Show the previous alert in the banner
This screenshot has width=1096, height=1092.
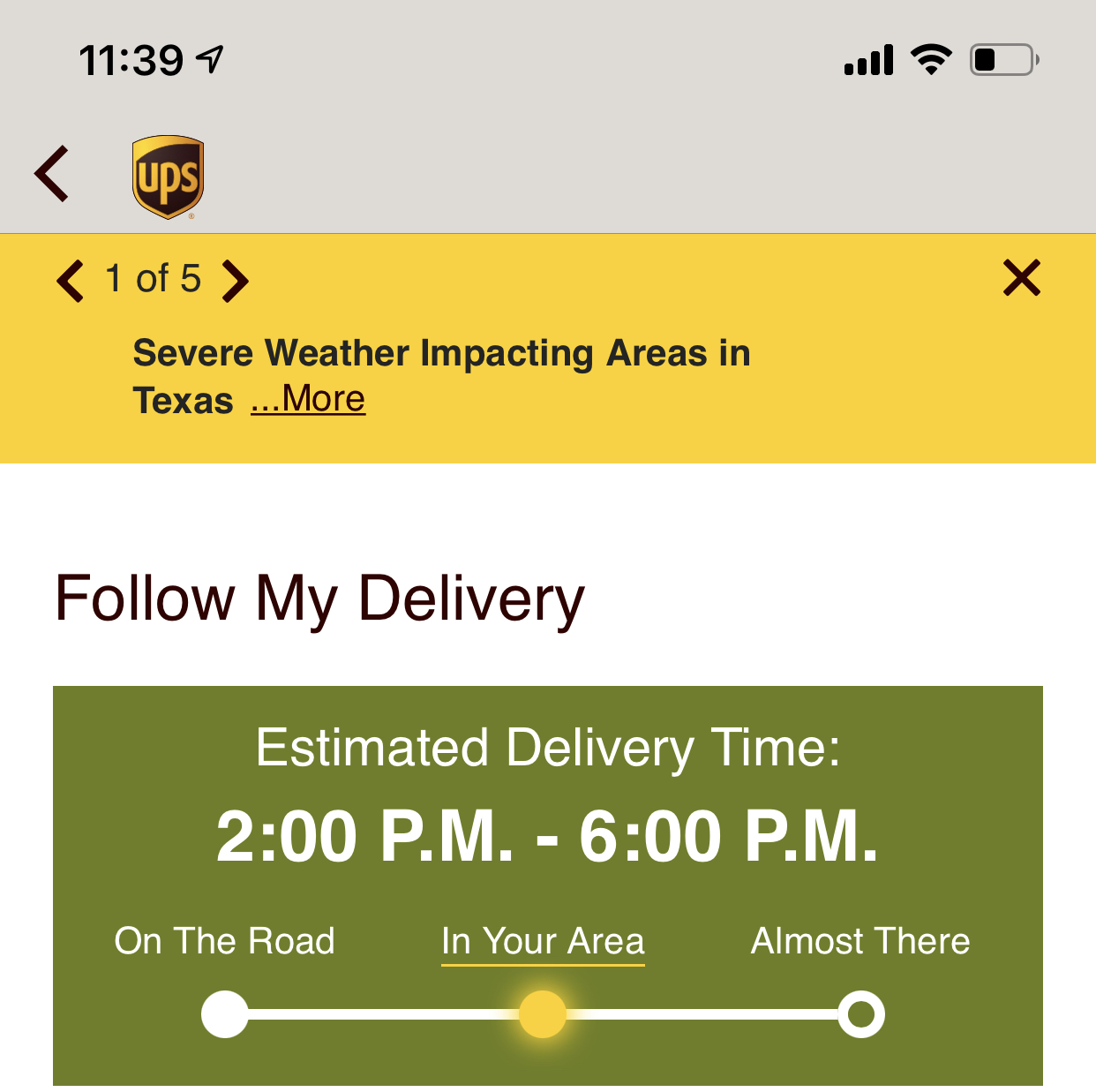(71, 281)
